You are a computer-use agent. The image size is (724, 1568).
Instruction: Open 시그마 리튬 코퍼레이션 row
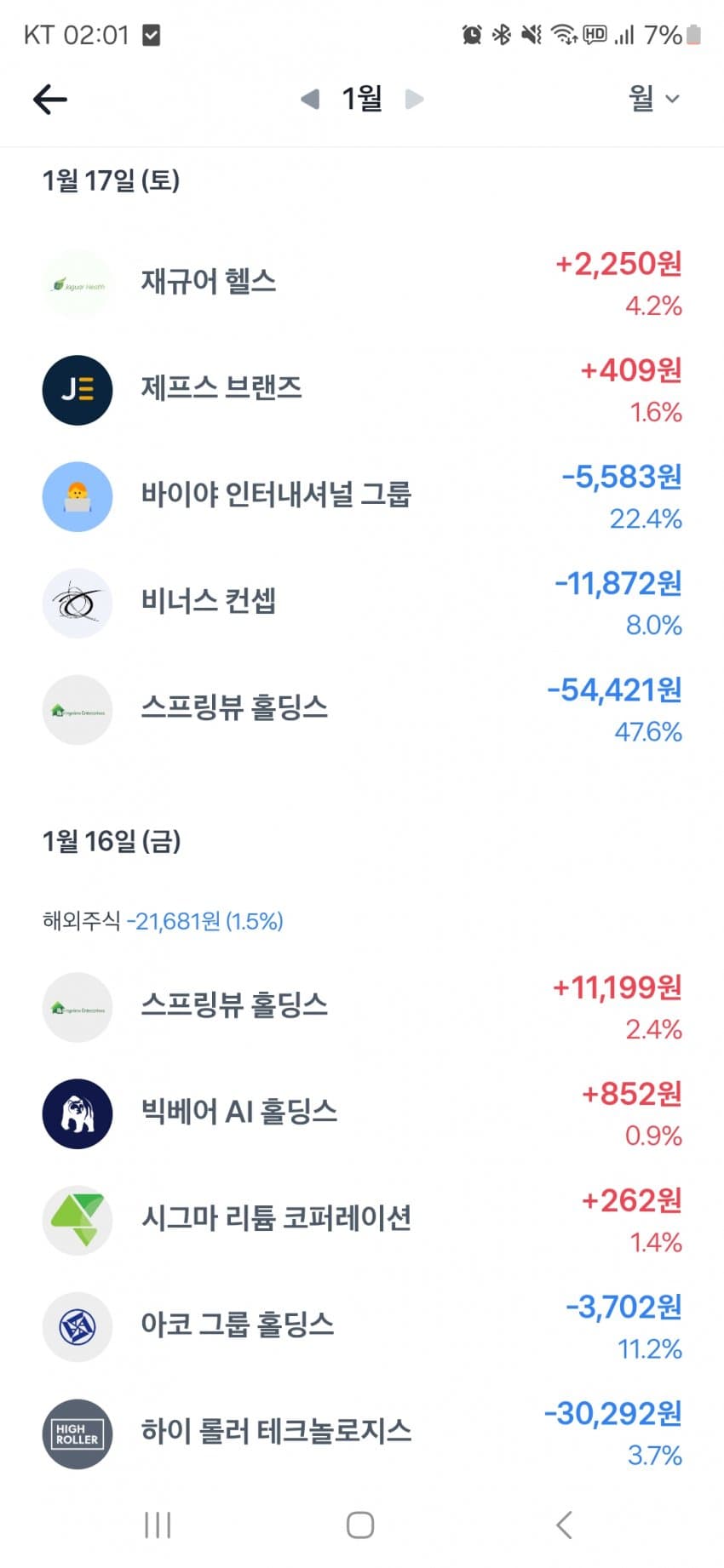[x=362, y=1220]
